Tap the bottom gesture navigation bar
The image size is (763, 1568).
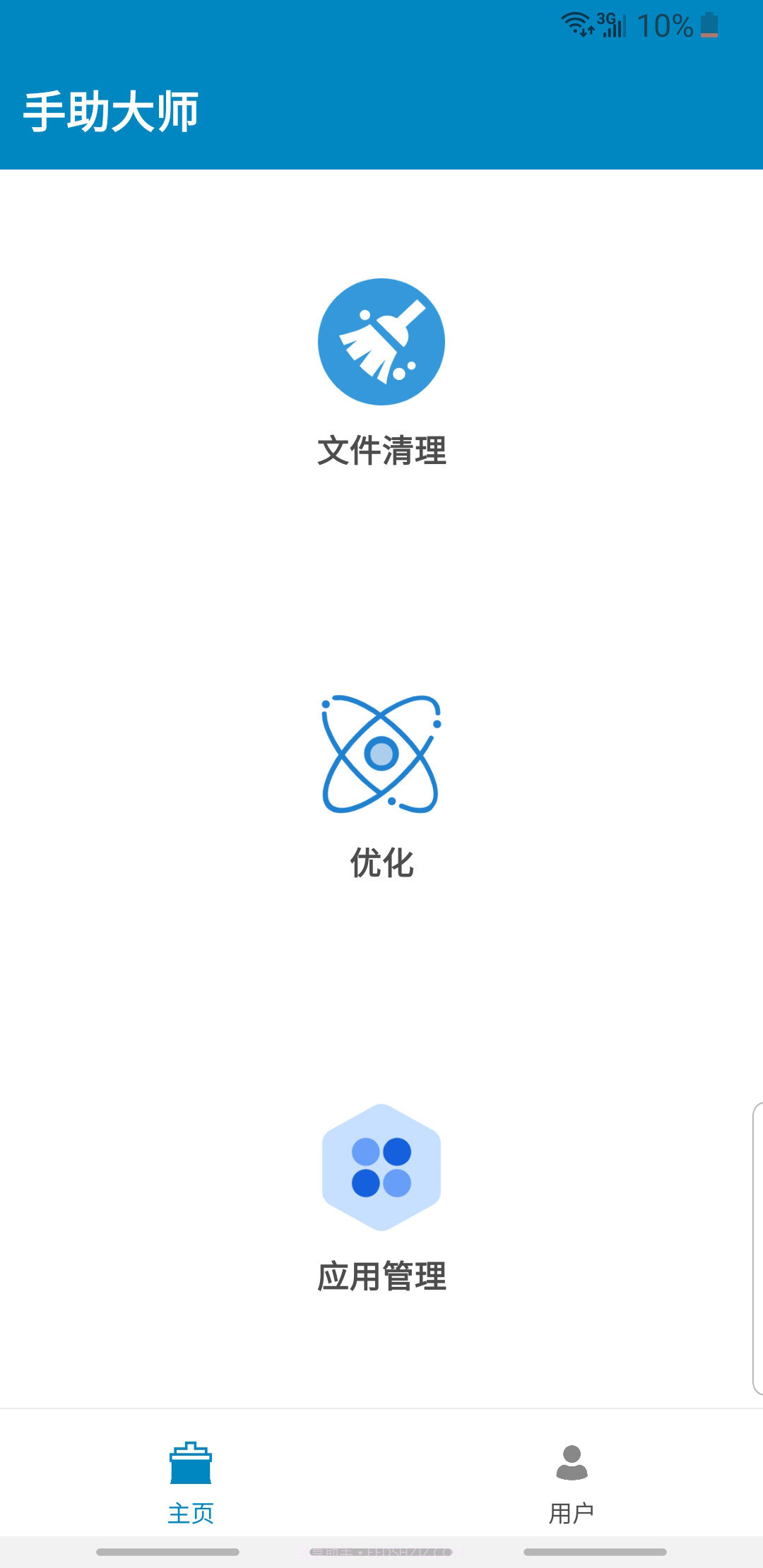tap(381, 1550)
